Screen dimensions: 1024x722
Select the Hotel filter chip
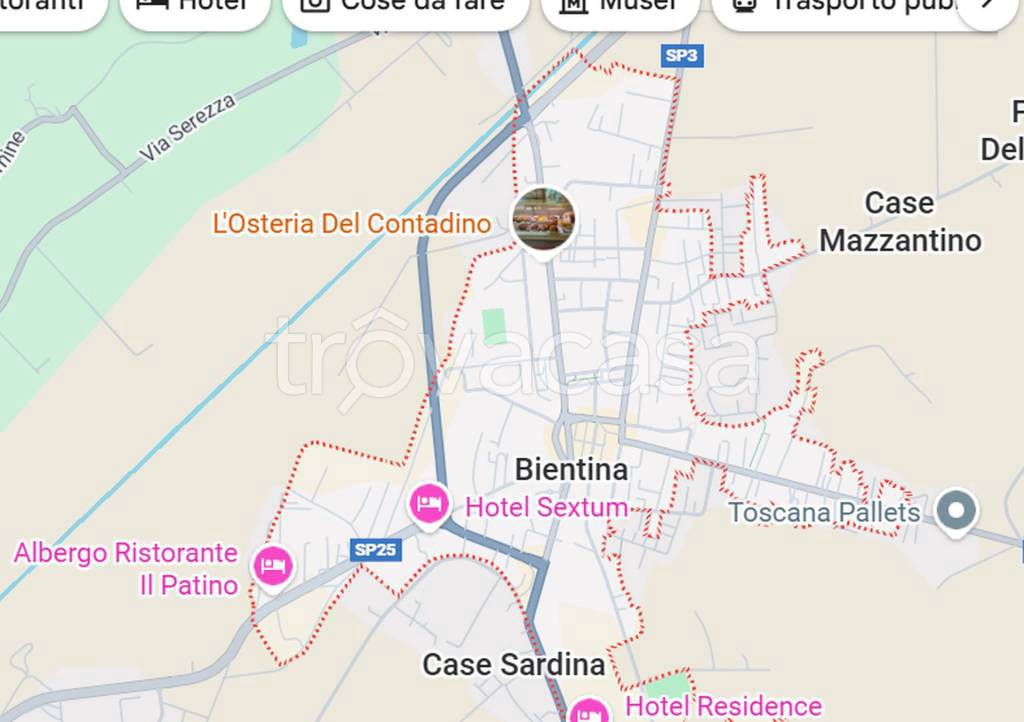coord(194,8)
